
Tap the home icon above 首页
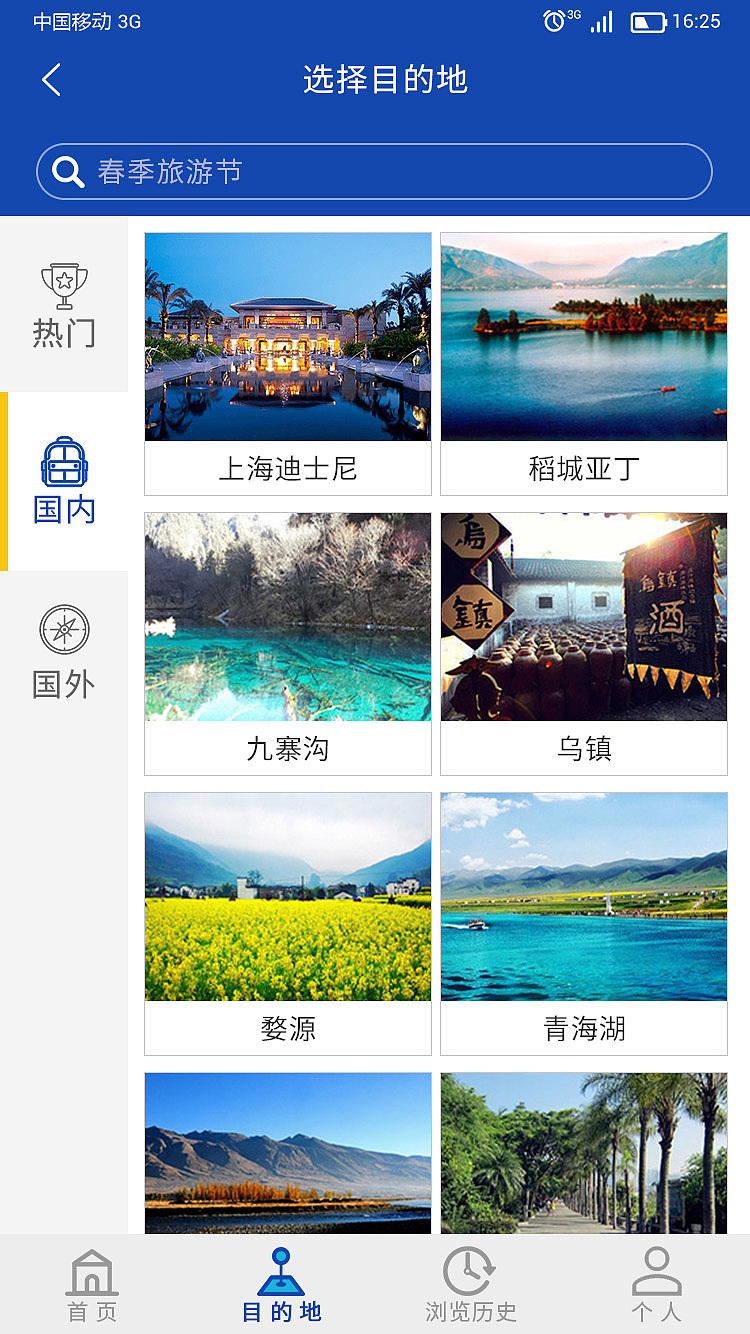(93, 1272)
